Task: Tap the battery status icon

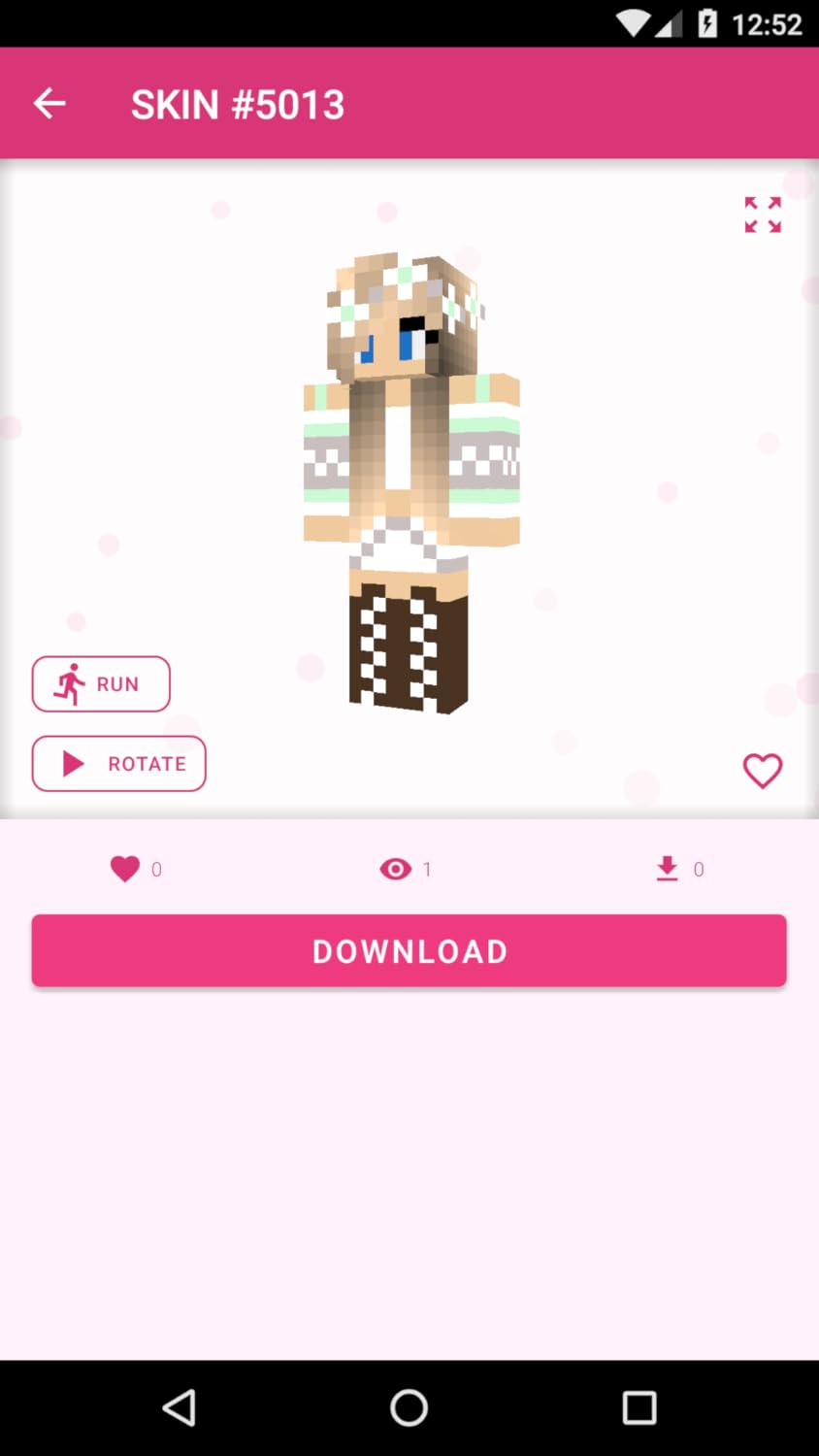Action: 706,23
